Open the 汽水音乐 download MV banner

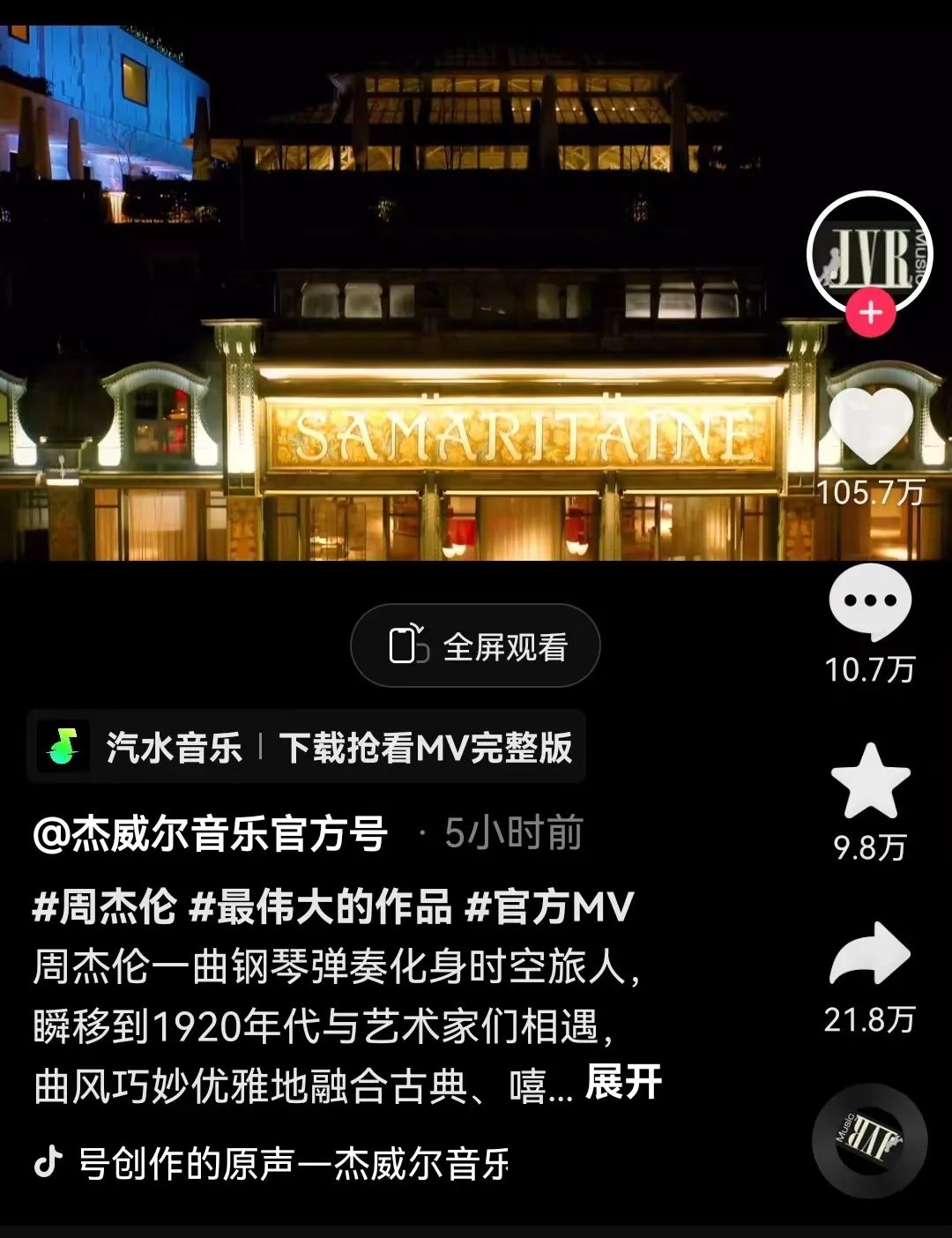(x=306, y=748)
